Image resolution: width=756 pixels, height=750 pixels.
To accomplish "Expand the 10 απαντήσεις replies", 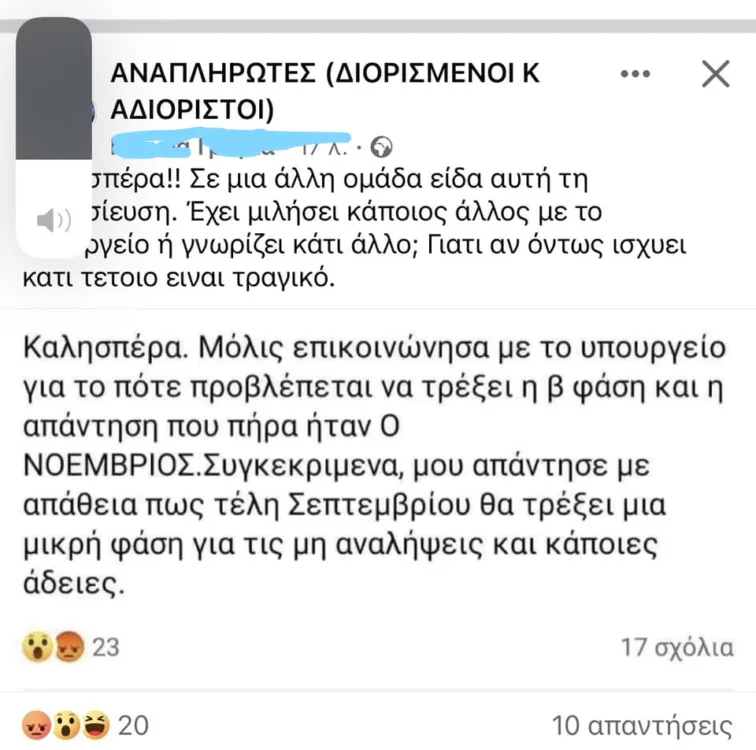I will 643,724.
